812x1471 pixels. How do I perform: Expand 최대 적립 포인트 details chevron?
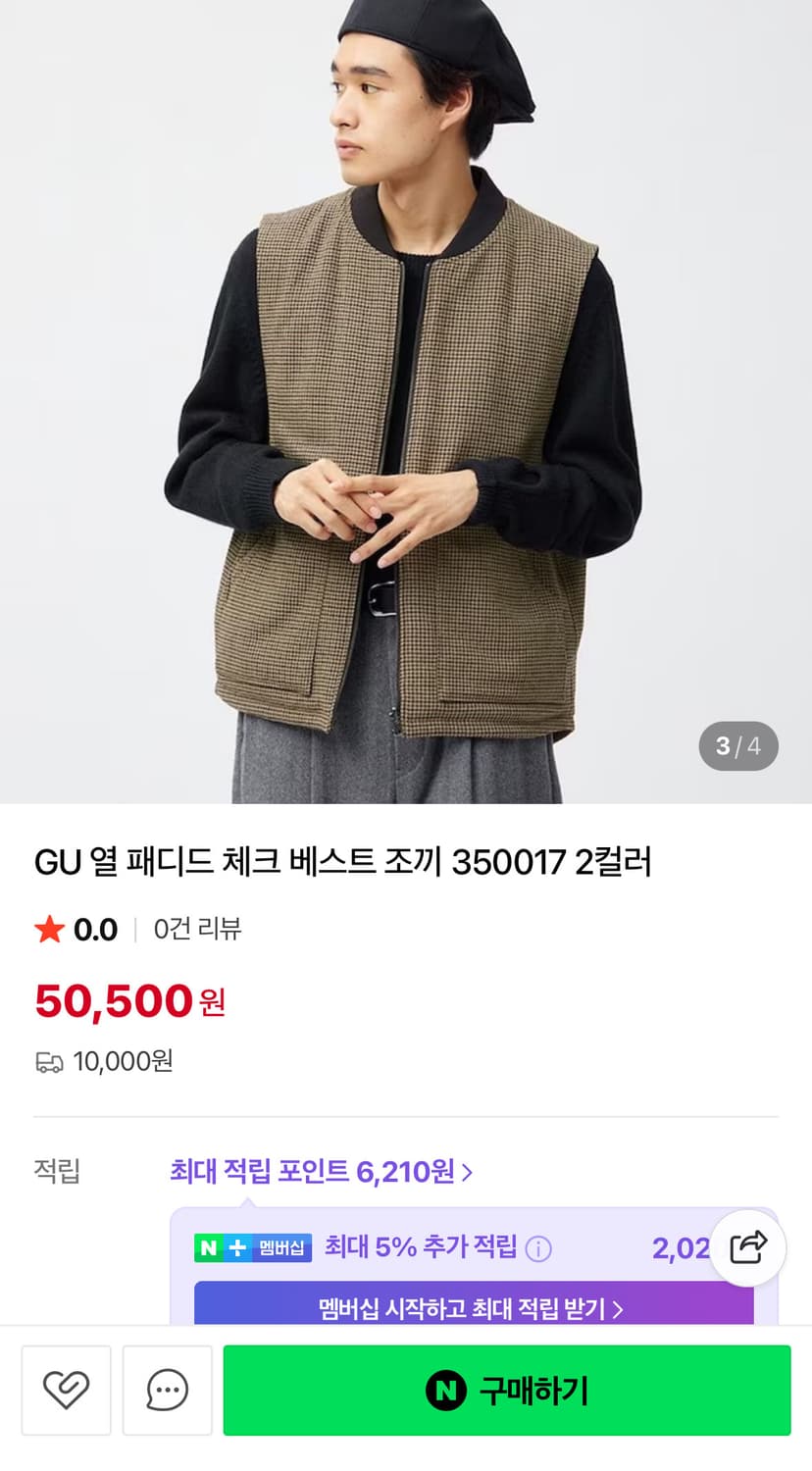coord(468,1171)
